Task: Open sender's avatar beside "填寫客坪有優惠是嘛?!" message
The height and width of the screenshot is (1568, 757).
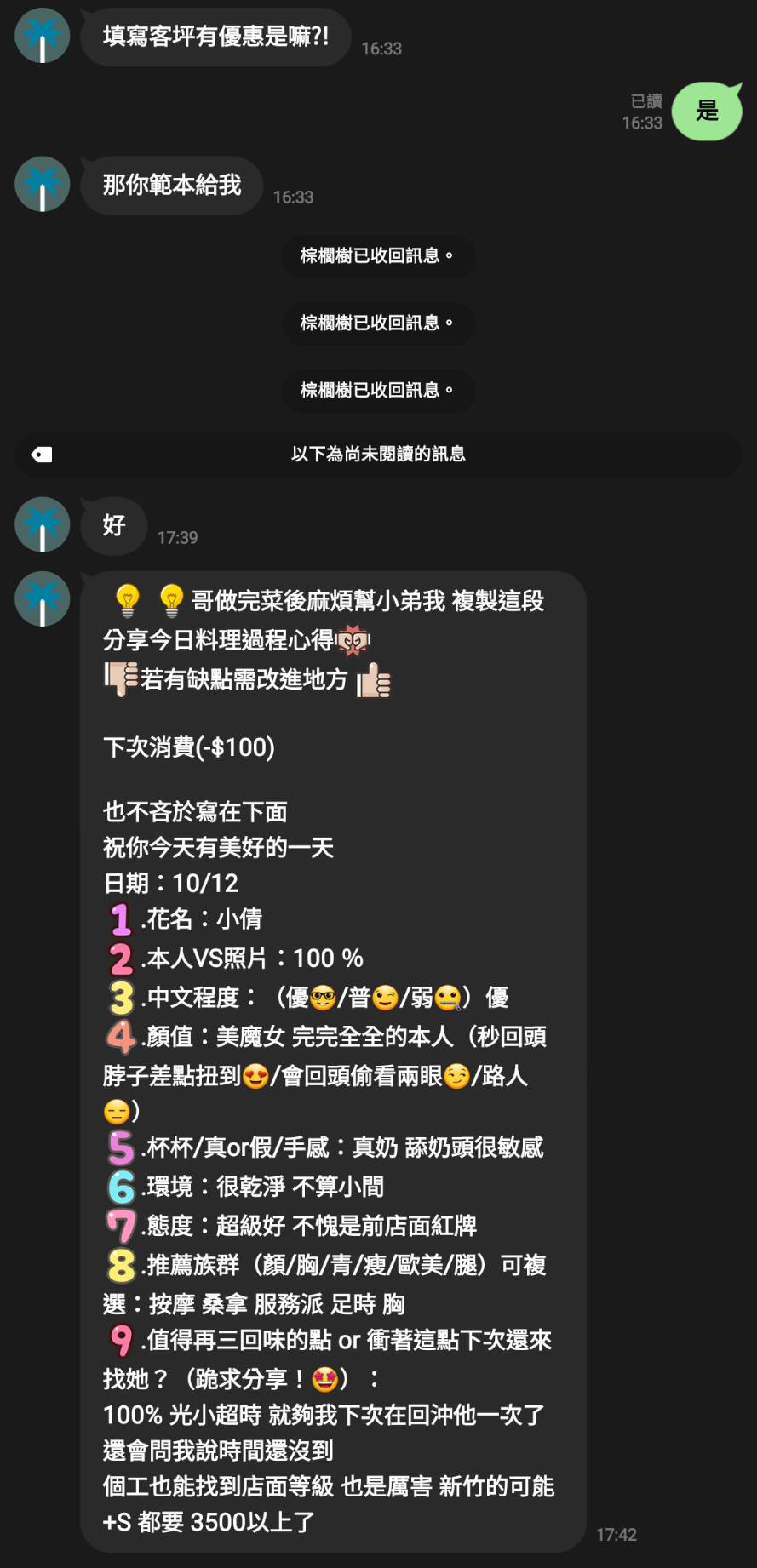Action: pos(42,36)
